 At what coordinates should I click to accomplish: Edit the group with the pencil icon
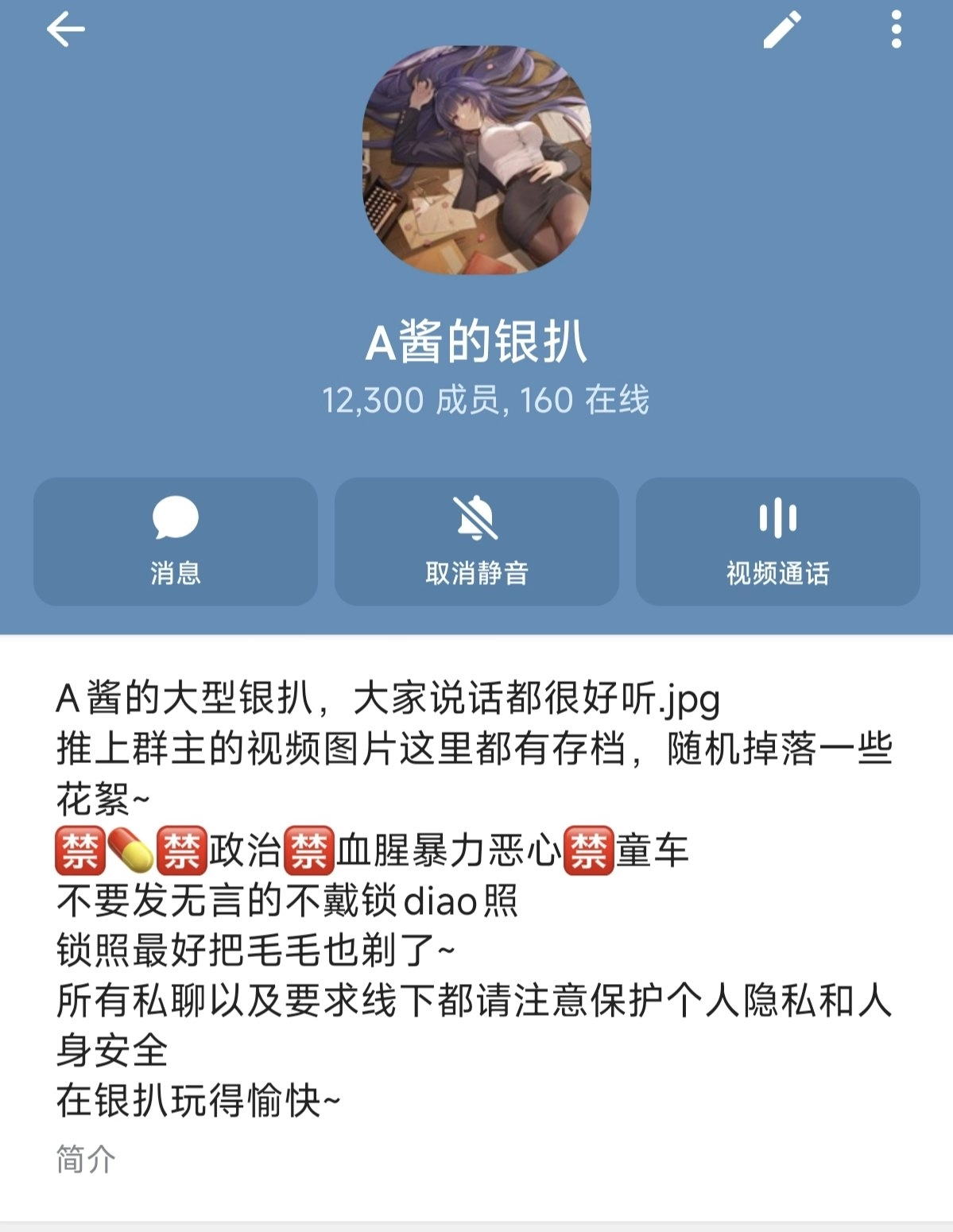tap(782, 30)
